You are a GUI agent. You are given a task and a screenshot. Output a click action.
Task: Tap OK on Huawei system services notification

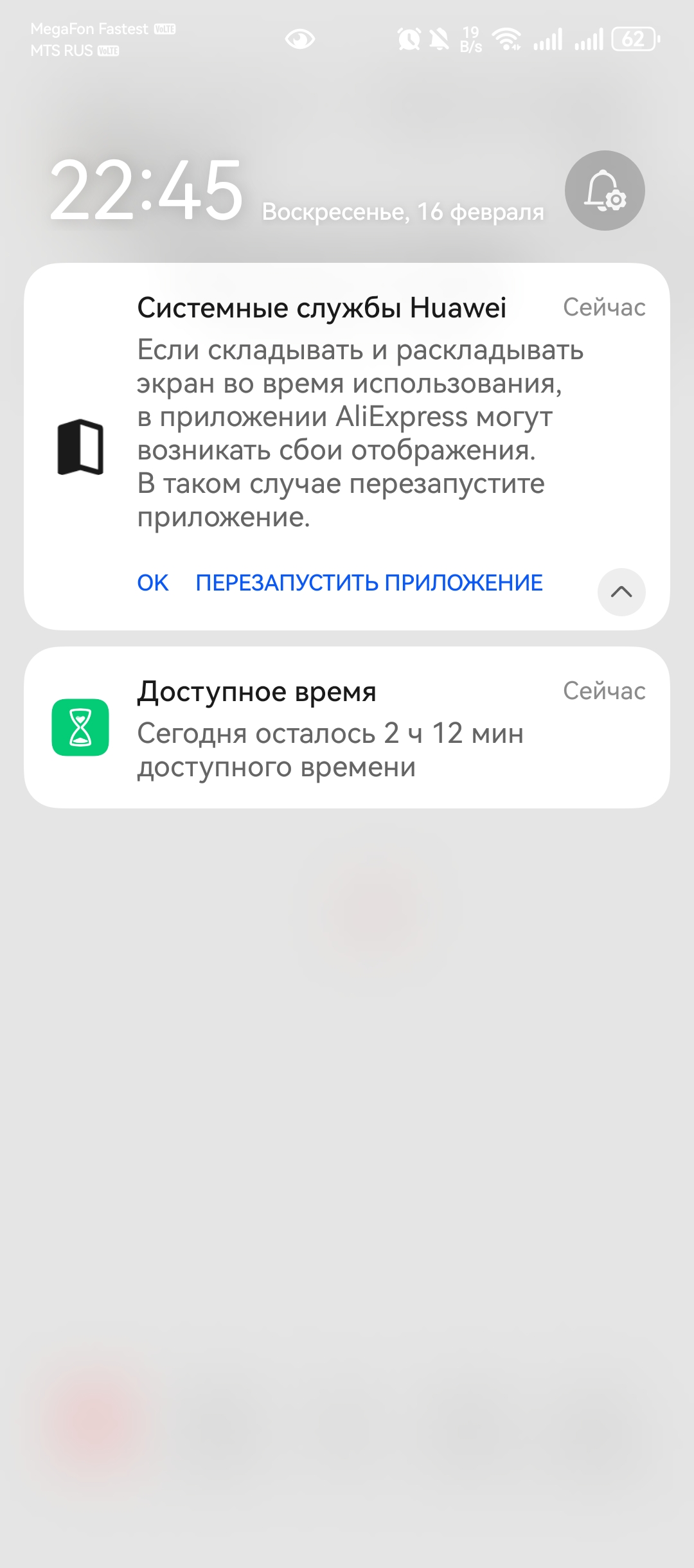[x=152, y=583]
